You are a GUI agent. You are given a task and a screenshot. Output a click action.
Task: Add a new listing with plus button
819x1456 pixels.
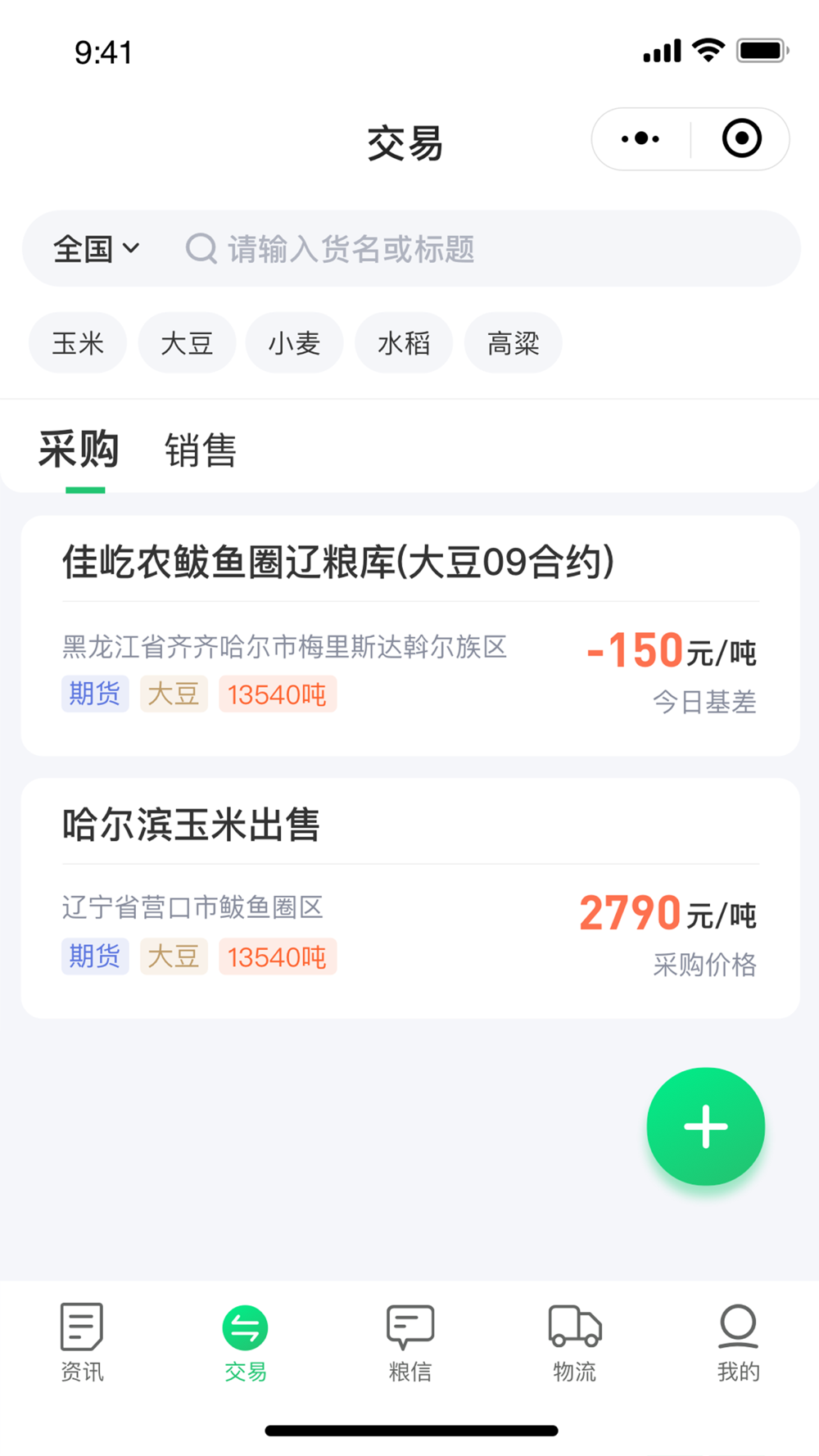(705, 1127)
